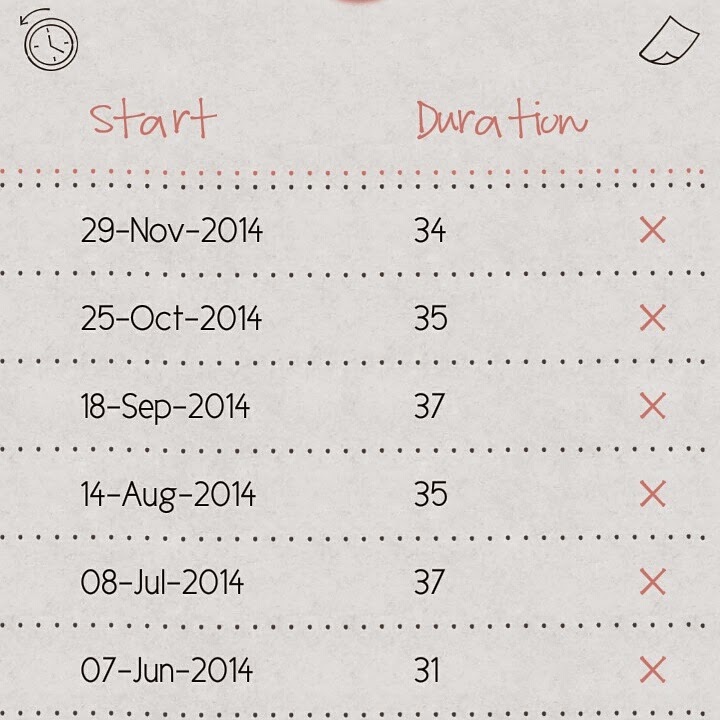Delete the 18-Sep-2014 record
Viewport: 720px width, 720px height.
pyautogui.click(x=652, y=406)
